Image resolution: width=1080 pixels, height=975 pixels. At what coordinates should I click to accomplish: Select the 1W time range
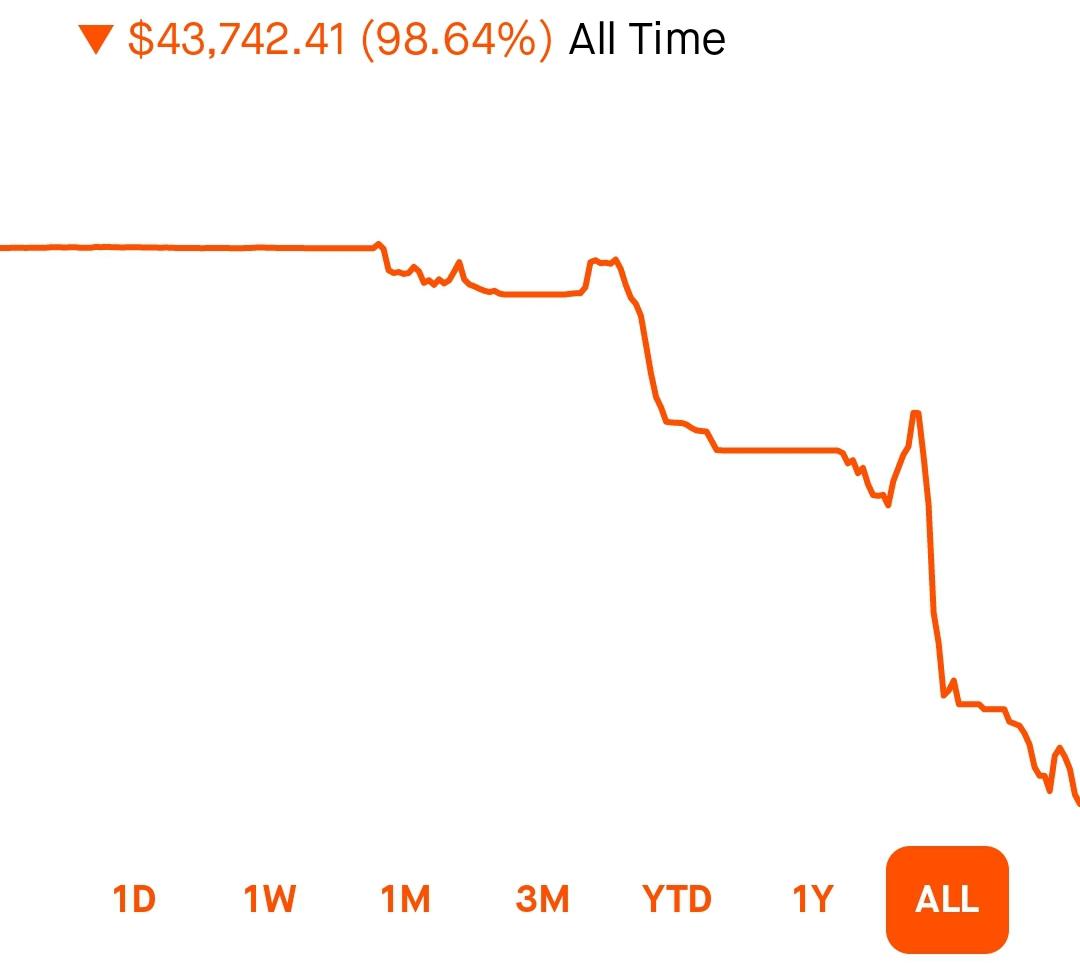tap(270, 899)
